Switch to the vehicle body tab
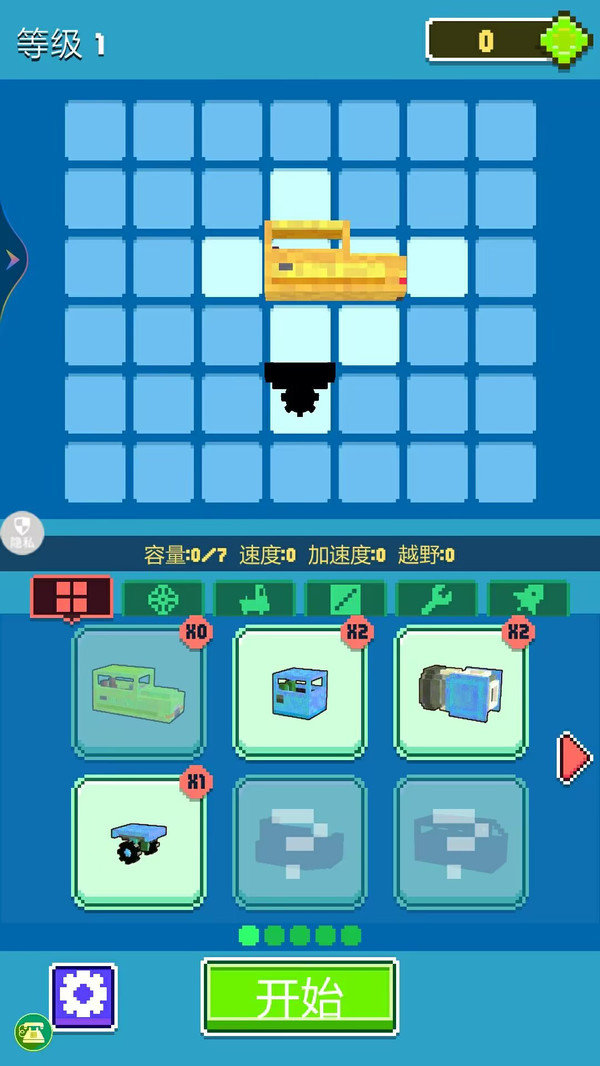This screenshot has width=600, height=1066. [x=254, y=598]
